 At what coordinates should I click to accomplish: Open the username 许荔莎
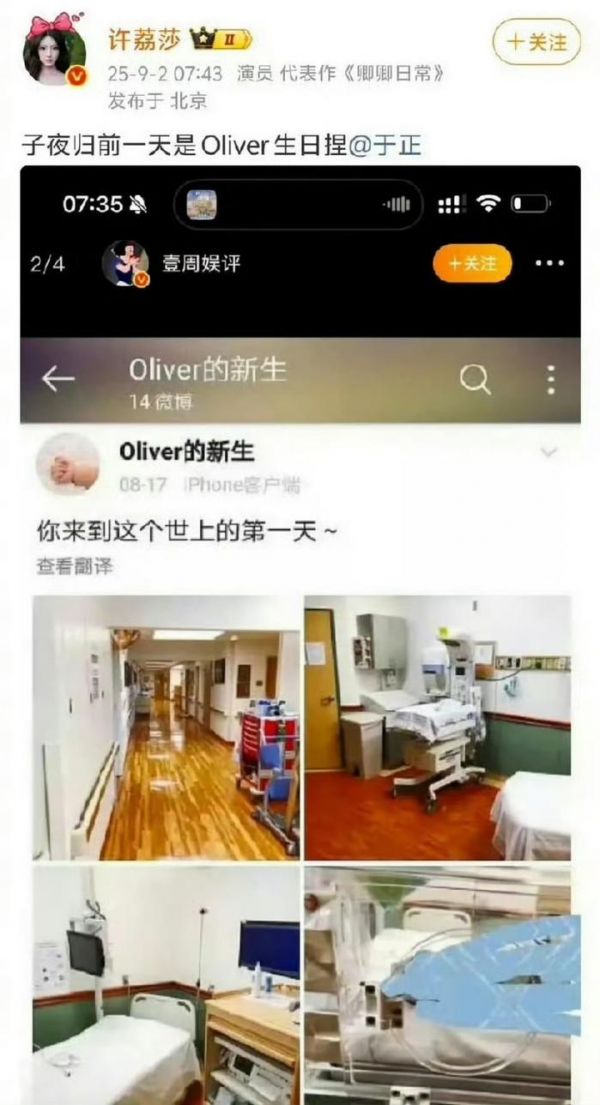click(144, 39)
